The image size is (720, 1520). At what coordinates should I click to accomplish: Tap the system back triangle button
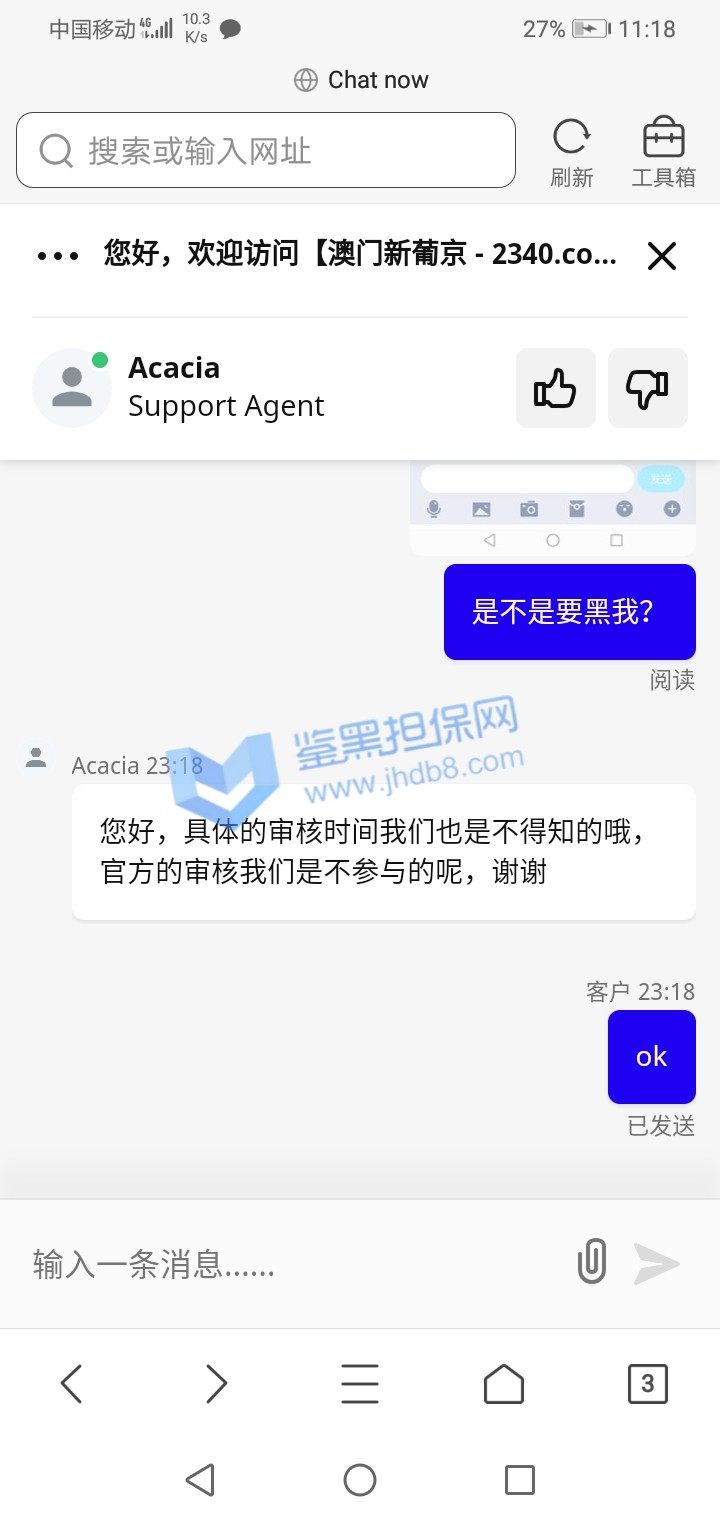(x=201, y=1479)
